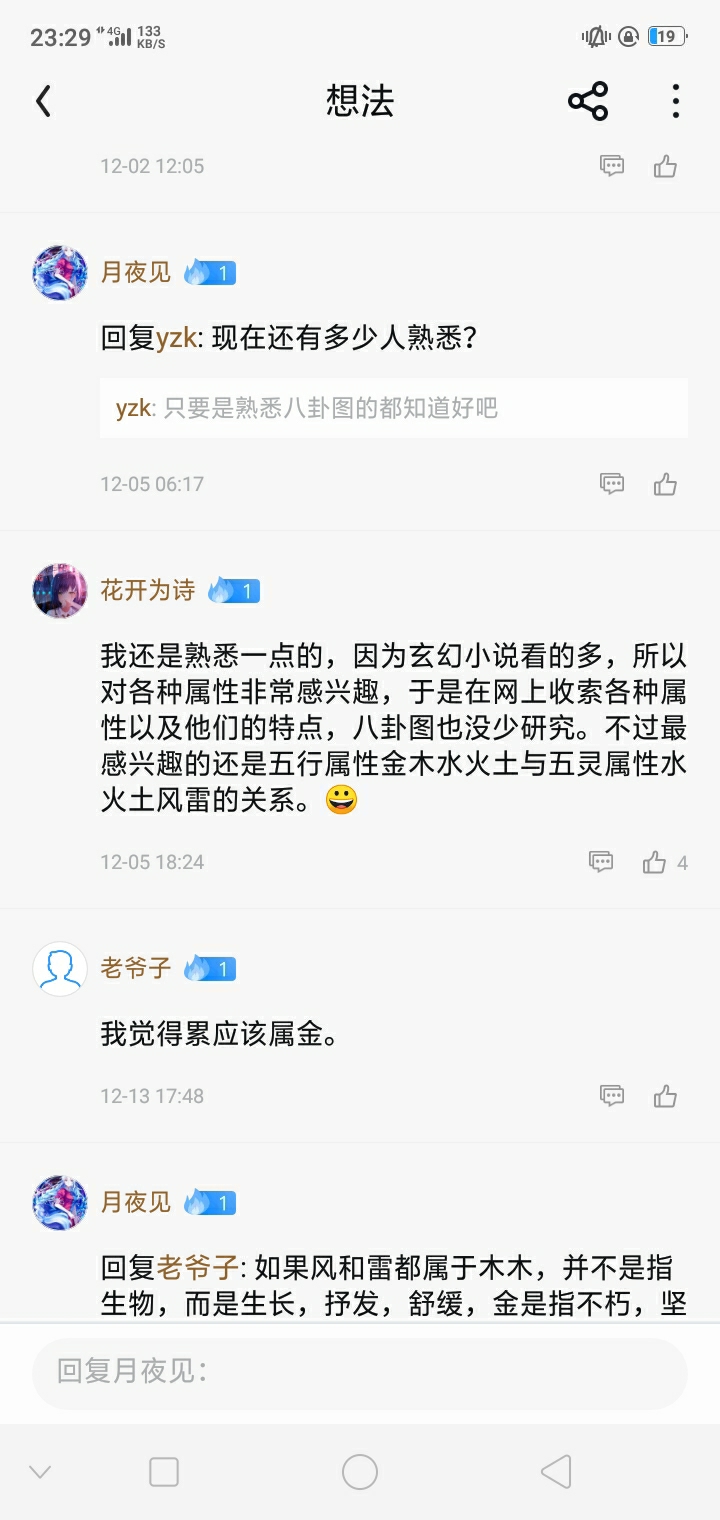Tap comment icon beside 12-02 12:05 timestamp
This screenshot has width=720, height=1520.
tap(612, 166)
